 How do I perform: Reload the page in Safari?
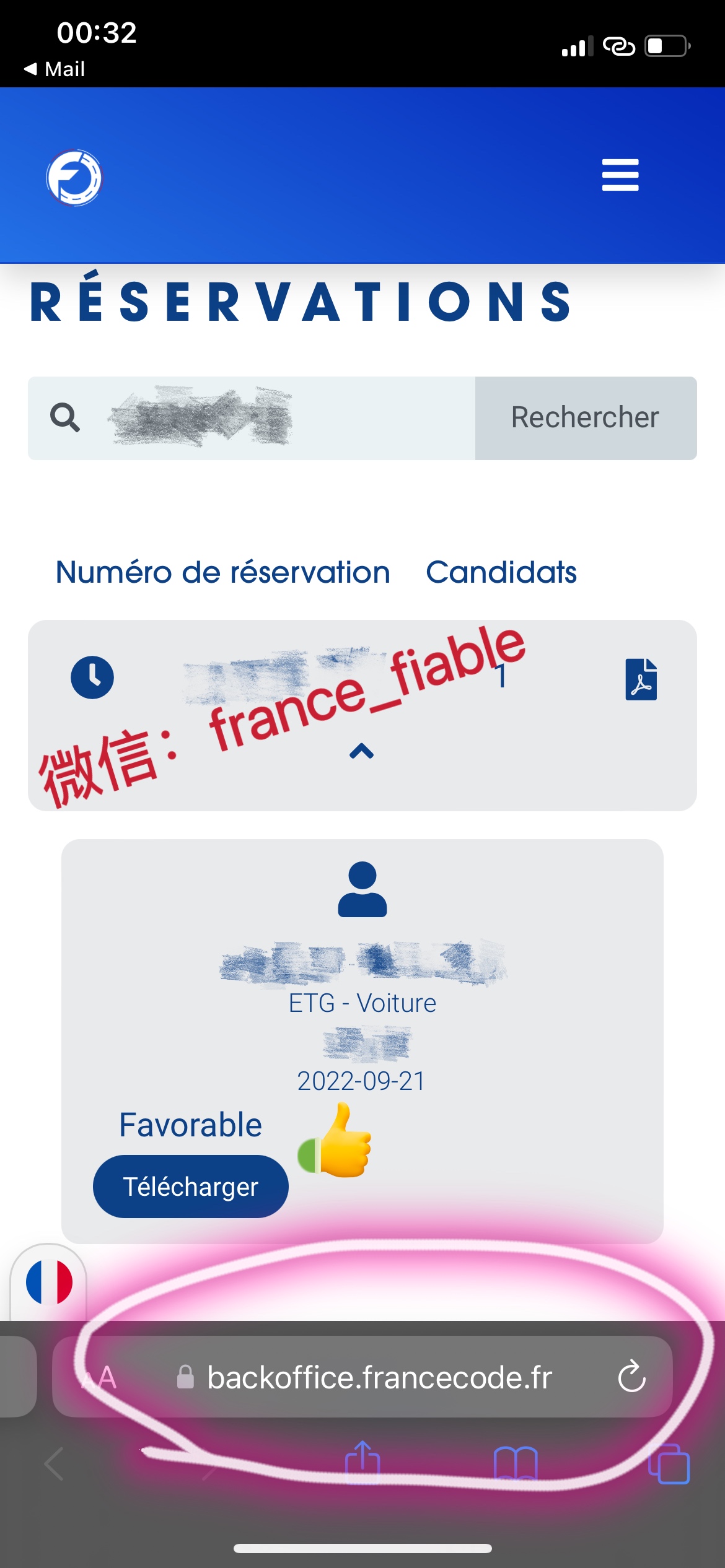(x=632, y=1377)
